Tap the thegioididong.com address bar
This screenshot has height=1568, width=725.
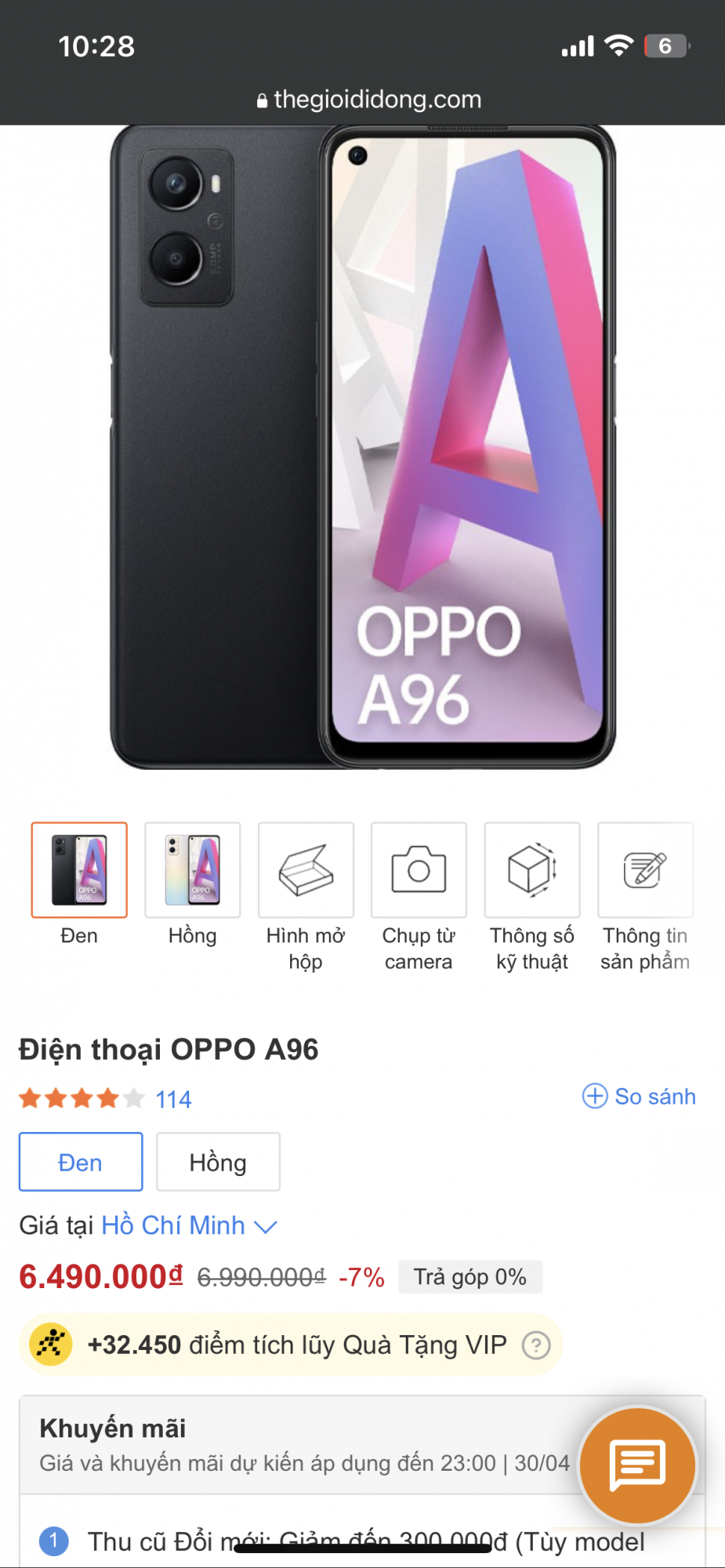click(x=368, y=100)
